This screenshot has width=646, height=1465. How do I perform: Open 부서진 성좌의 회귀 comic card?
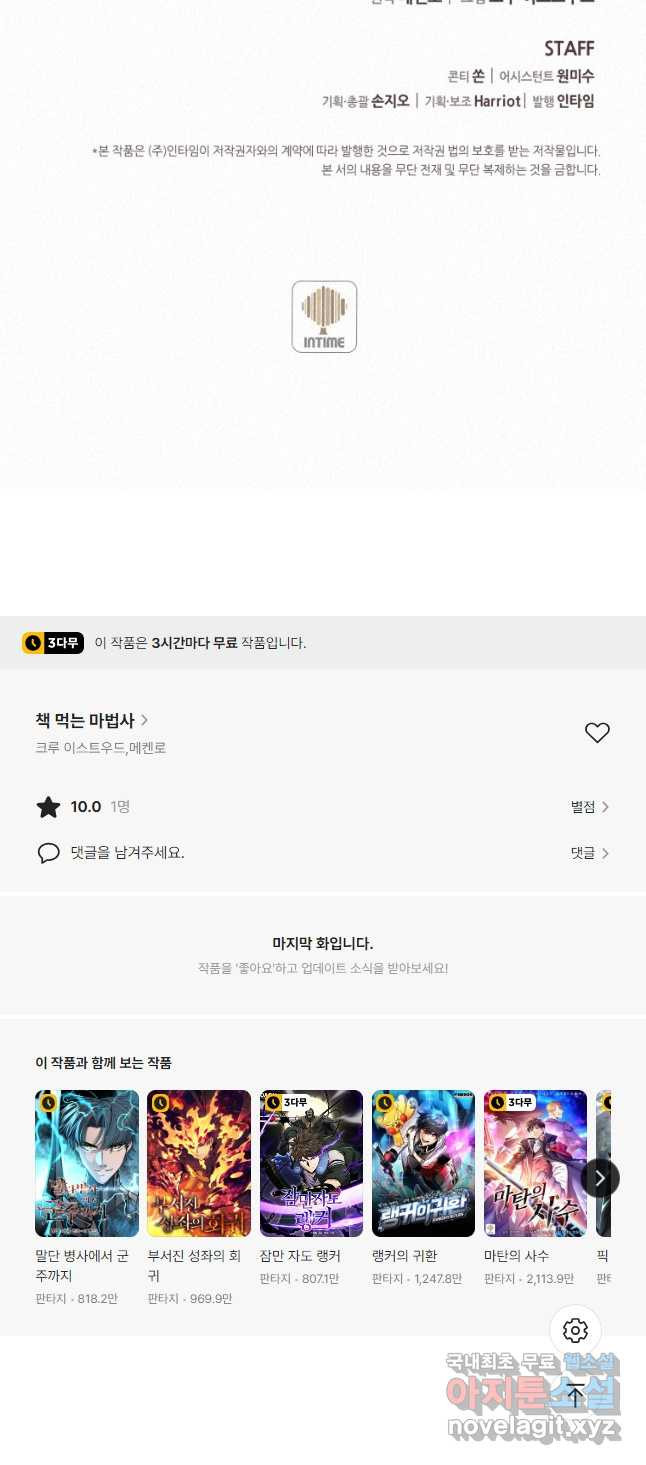[x=199, y=1198]
